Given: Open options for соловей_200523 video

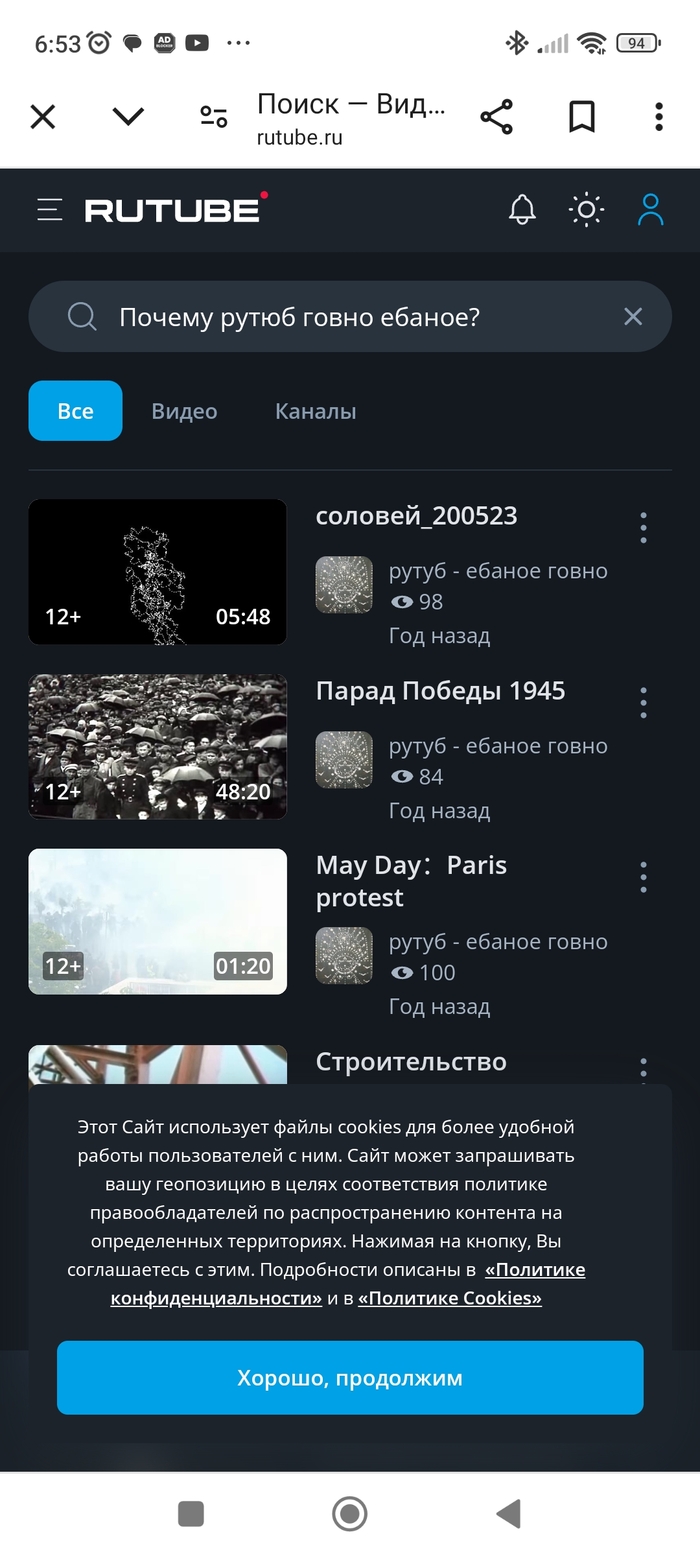Looking at the screenshot, I should [643, 527].
